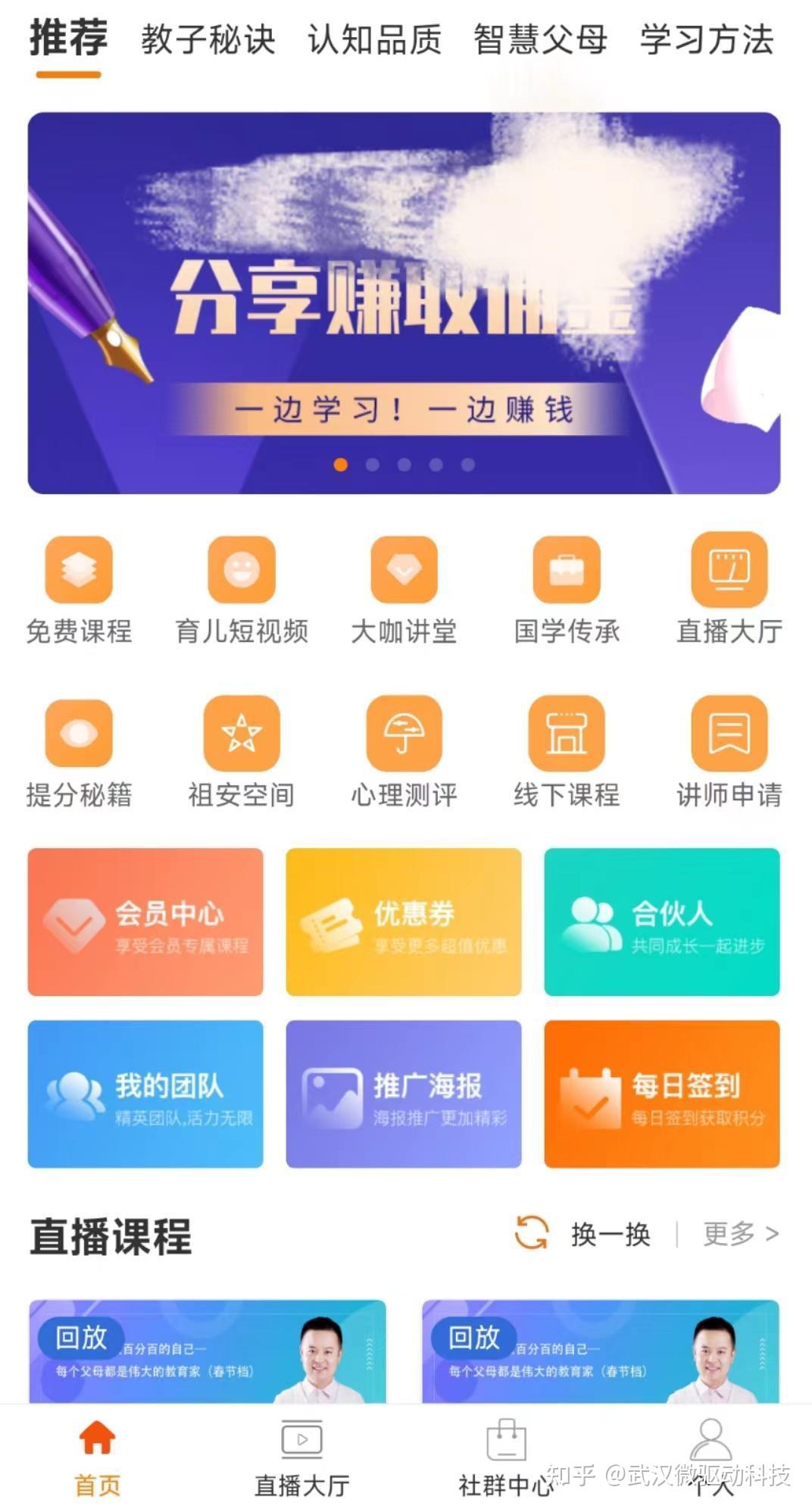
Task: Switch to the 学习方法 tab
Action: tap(707, 39)
